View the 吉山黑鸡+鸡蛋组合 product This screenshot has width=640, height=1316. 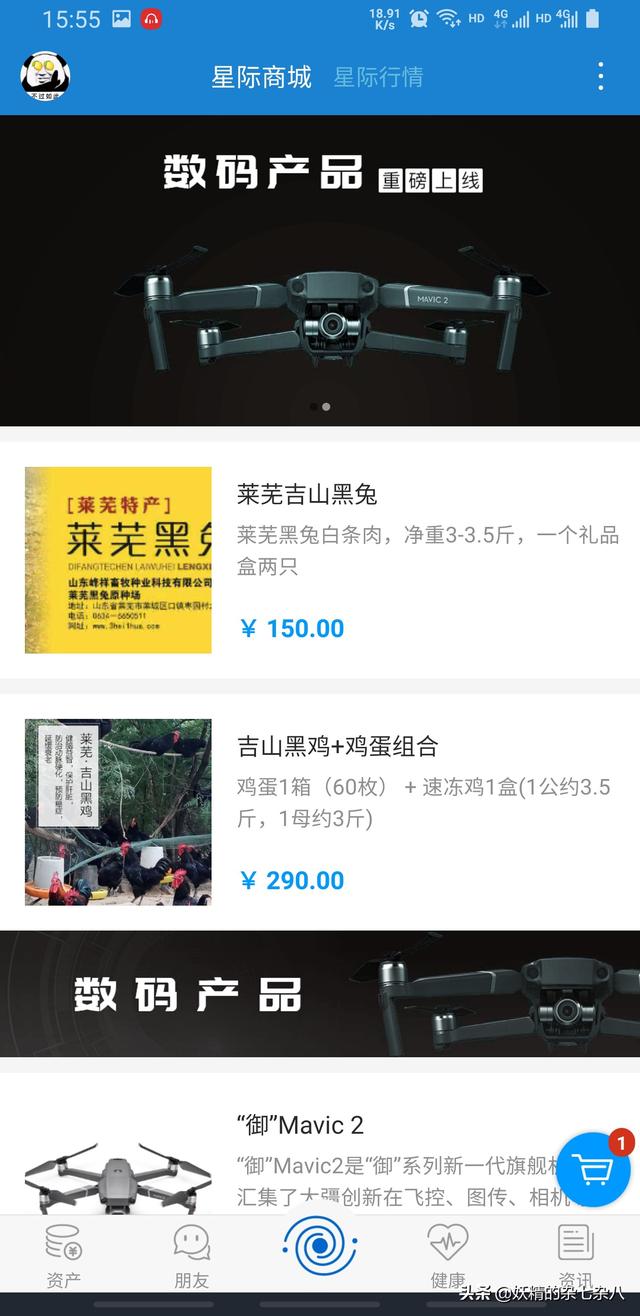coord(320,812)
